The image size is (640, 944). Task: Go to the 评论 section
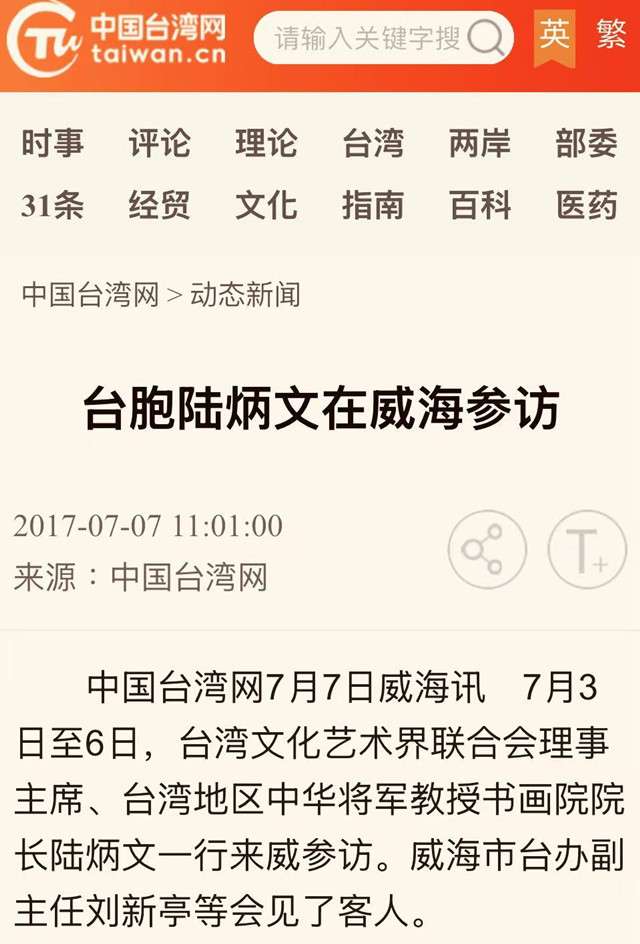pos(159,144)
